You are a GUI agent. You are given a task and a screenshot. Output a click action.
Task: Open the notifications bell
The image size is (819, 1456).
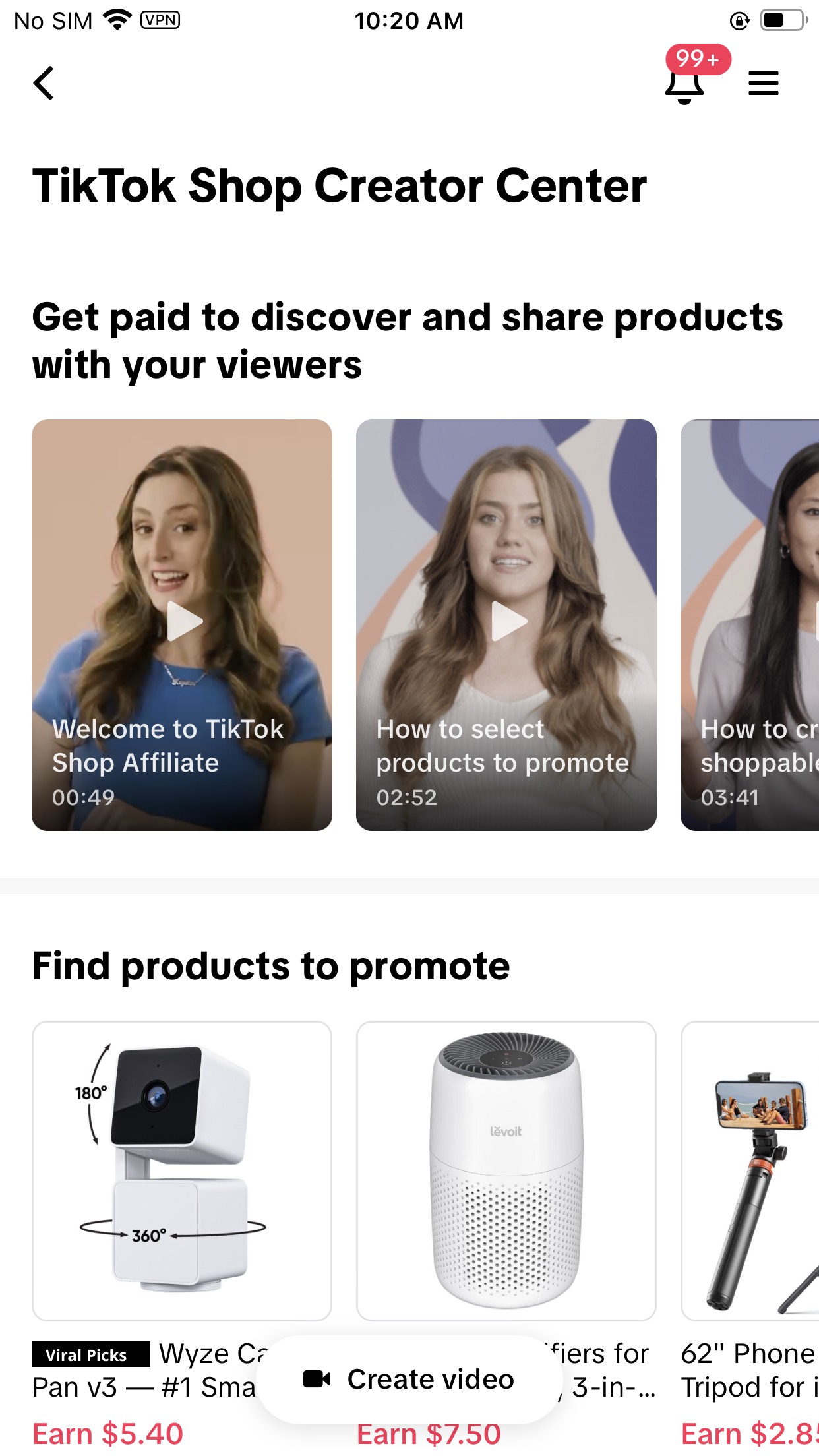point(684,84)
